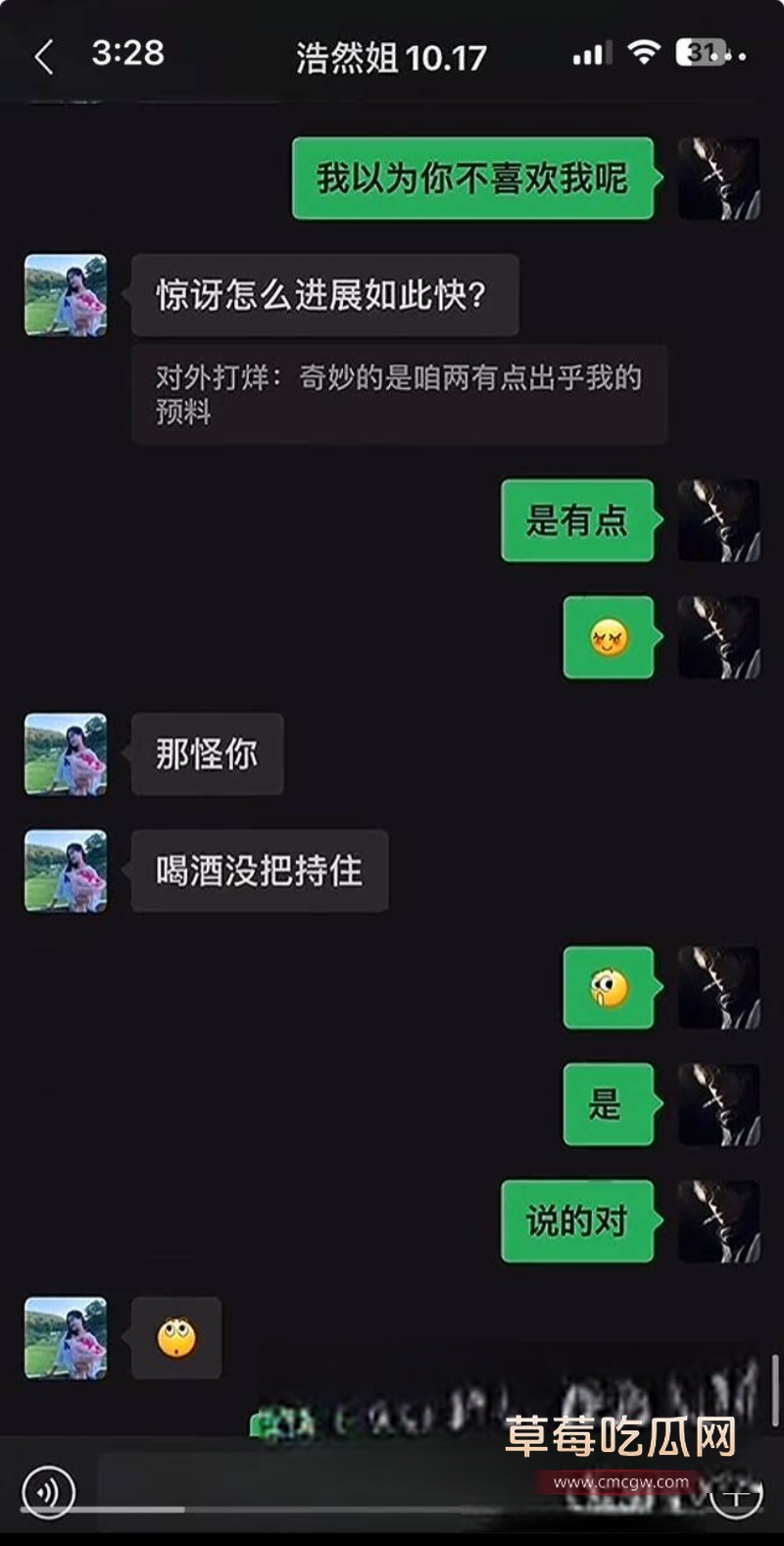Open contact avatar beside 惊讶怎么进展如此快
784x1546 pixels.
(x=66, y=295)
